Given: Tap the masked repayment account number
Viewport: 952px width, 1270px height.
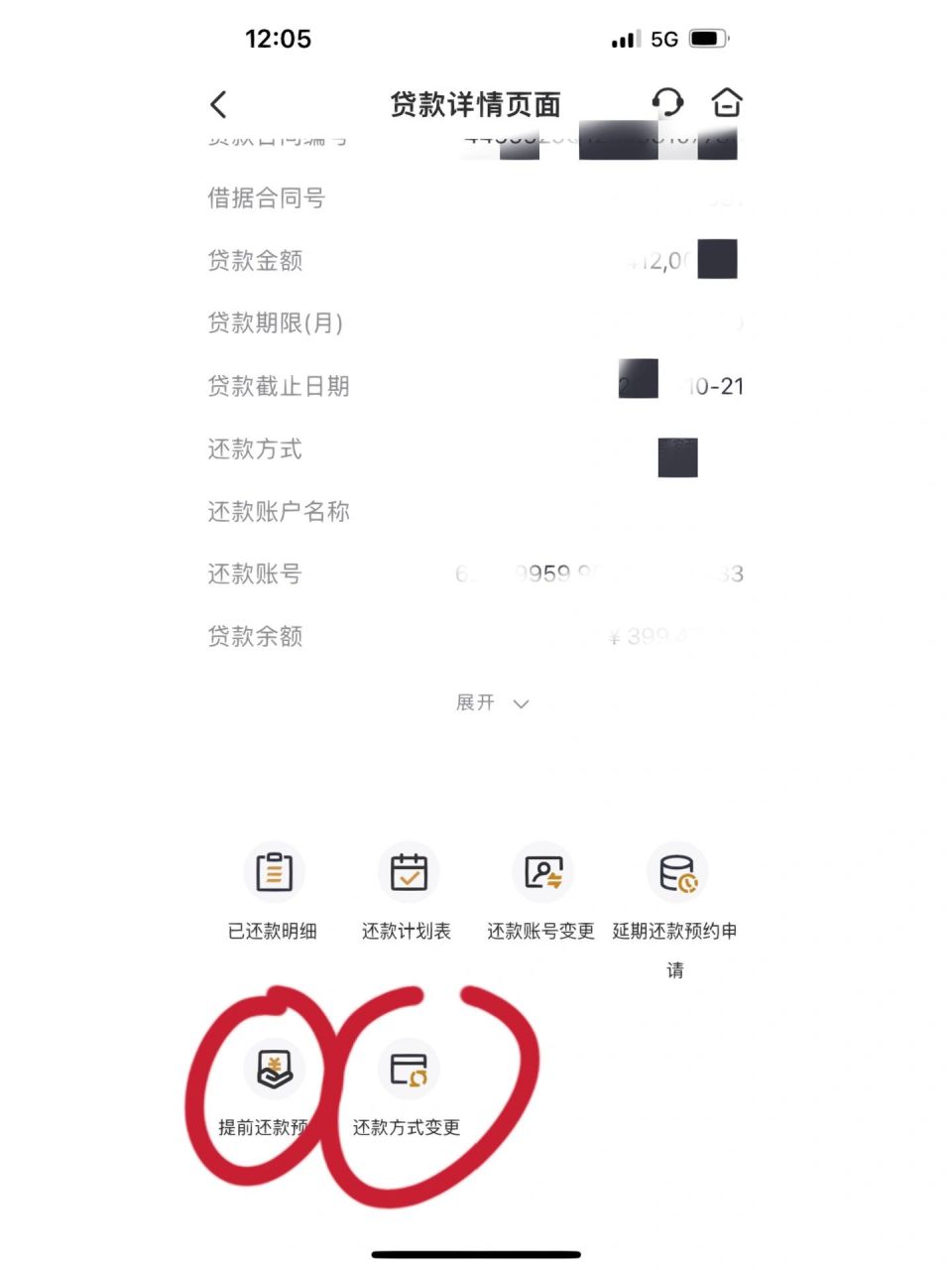Looking at the screenshot, I should click(599, 574).
